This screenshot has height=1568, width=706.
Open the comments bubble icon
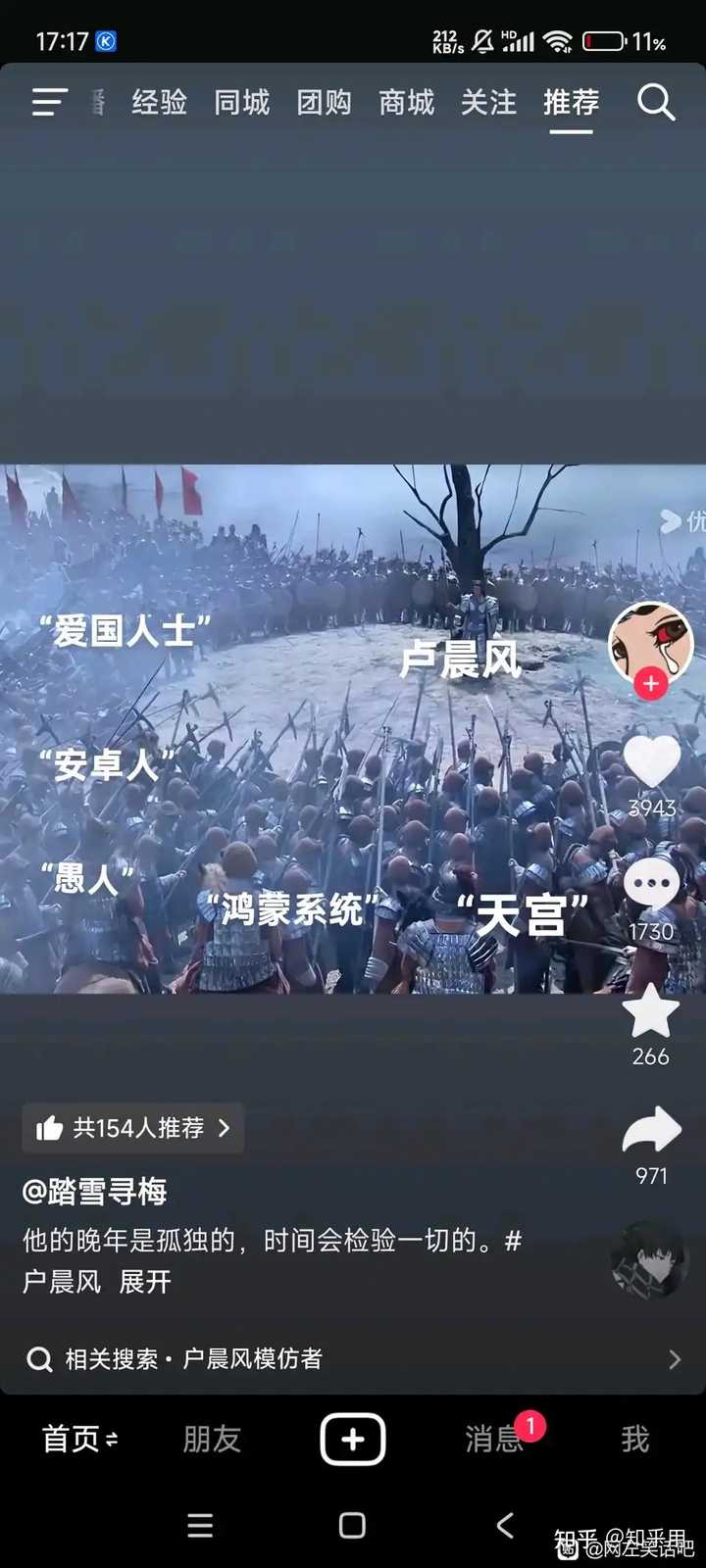(651, 885)
